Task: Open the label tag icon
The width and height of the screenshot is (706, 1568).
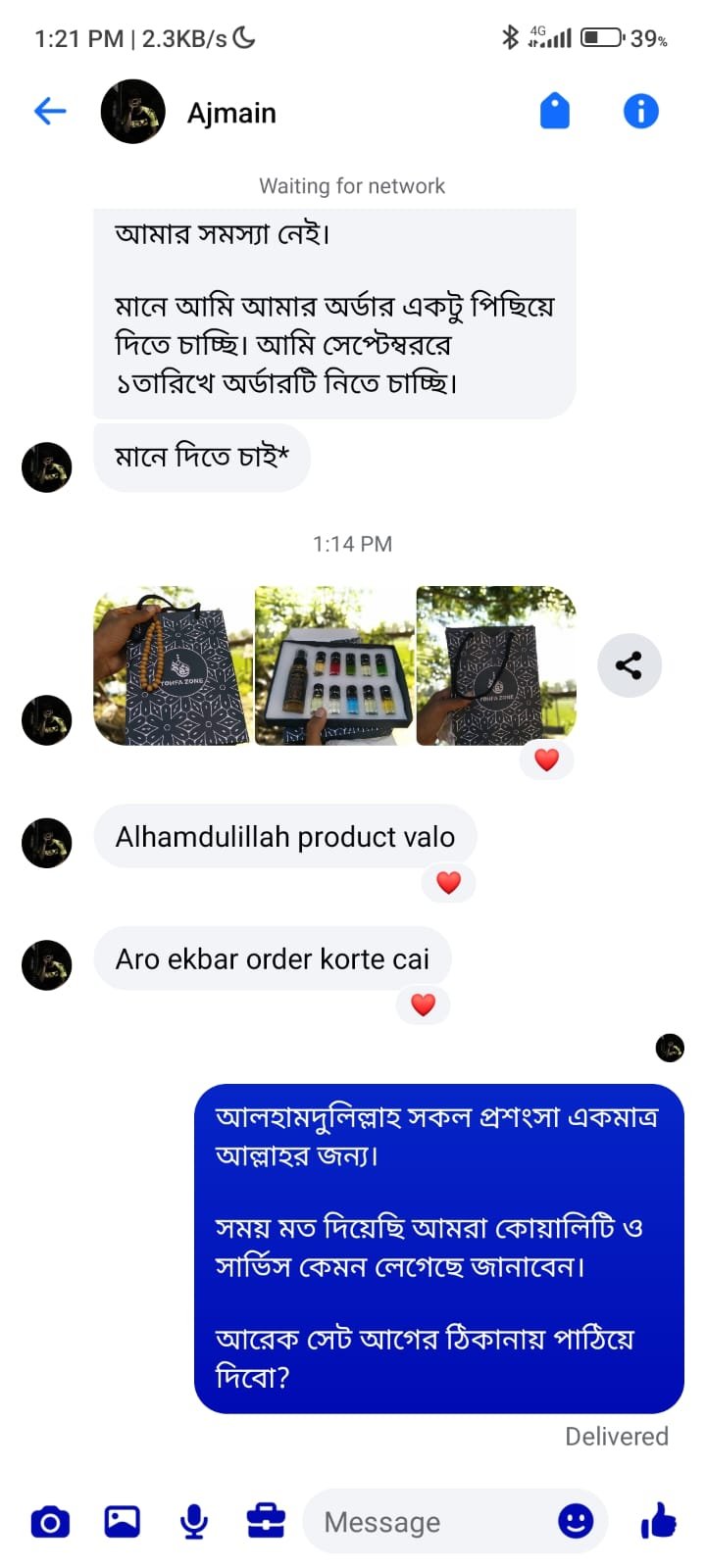Action: 555,112
